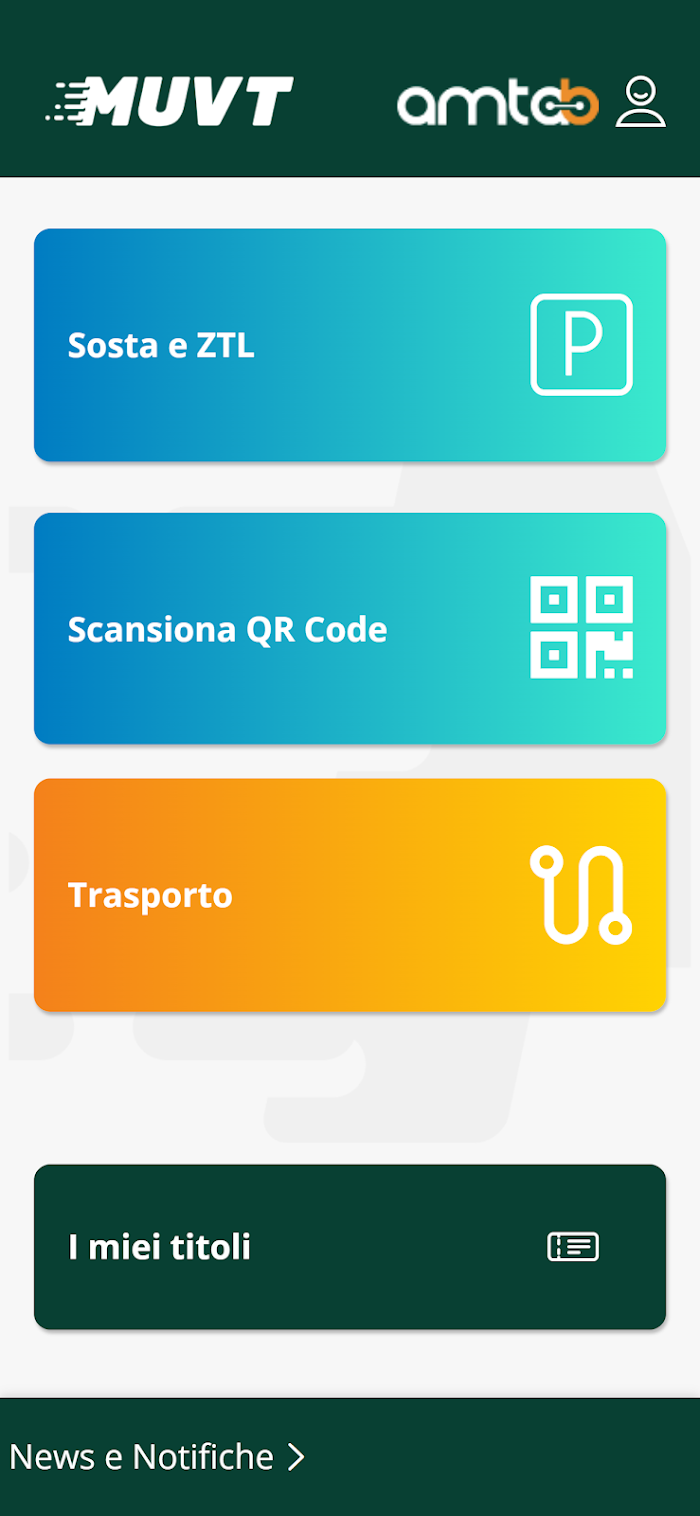This screenshot has width=700, height=1516.
Task: Select Scansiona QR Code
Action: (x=350, y=629)
